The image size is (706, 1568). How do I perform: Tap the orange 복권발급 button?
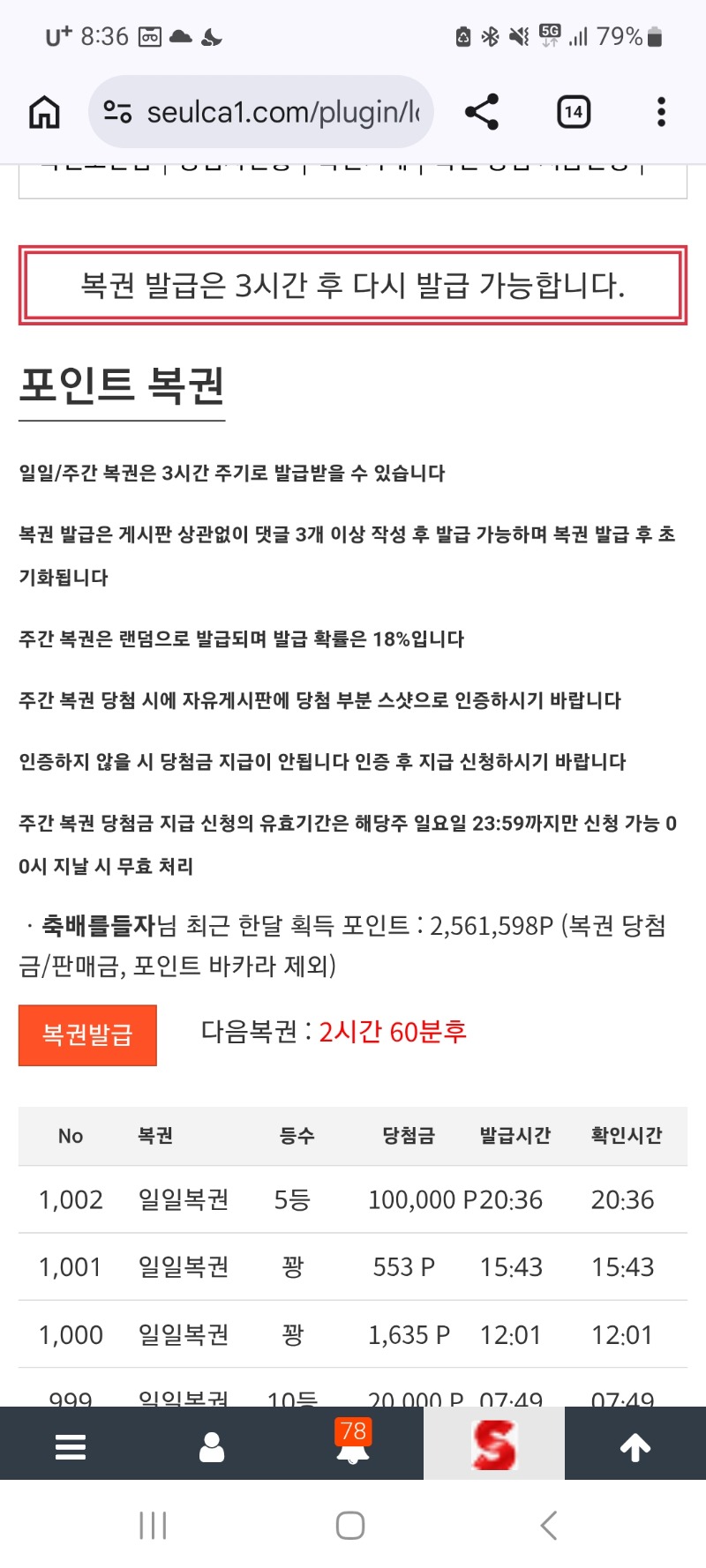pos(87,1034)
